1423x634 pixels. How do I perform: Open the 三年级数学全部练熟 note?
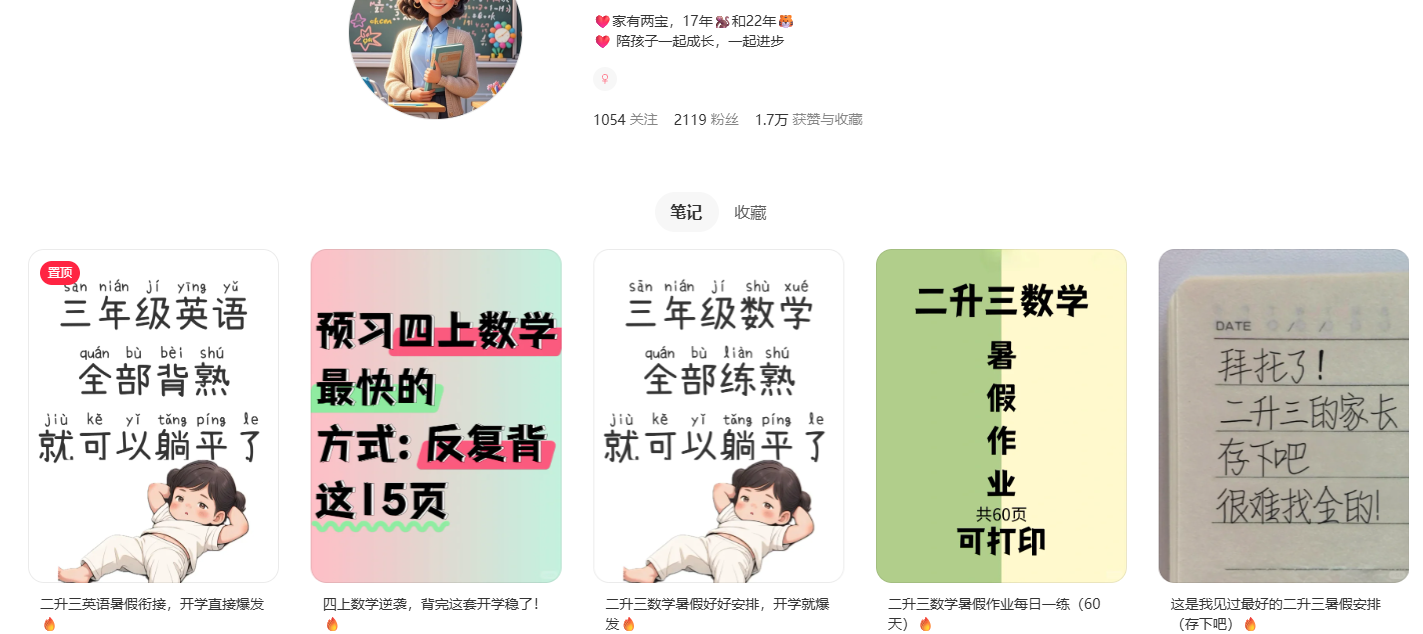point(718,415)
